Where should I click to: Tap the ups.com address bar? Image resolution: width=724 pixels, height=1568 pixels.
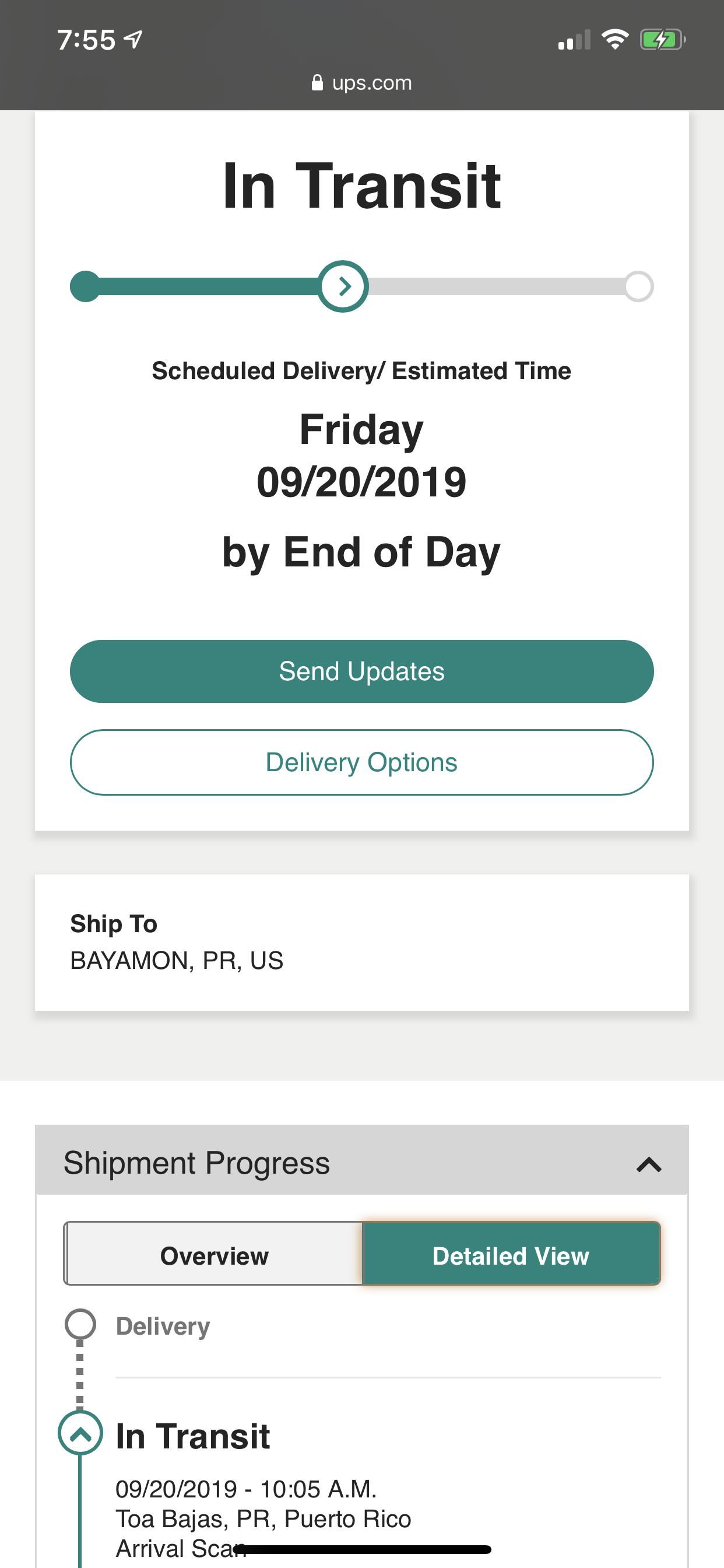(x=361, y=82)
